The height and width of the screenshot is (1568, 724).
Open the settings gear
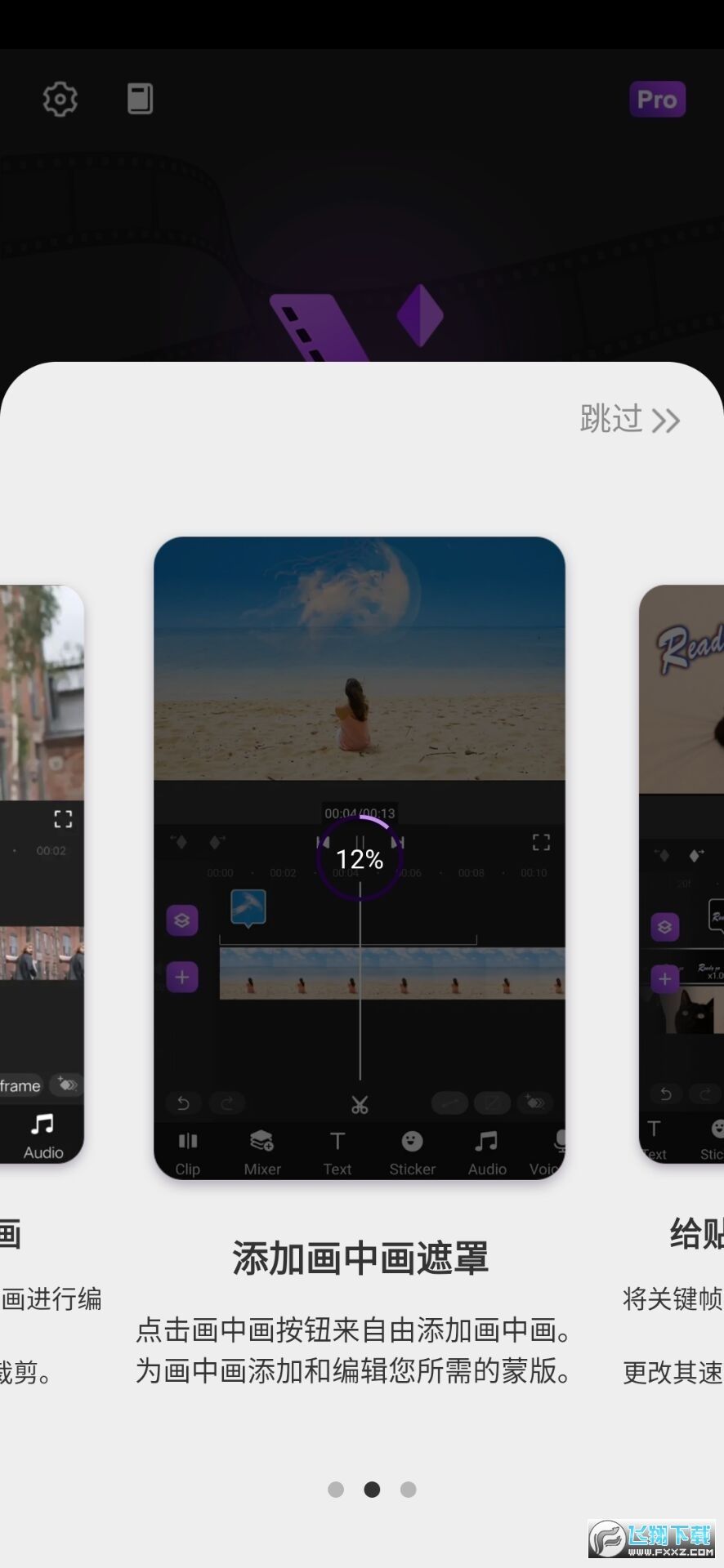point(60,100)
